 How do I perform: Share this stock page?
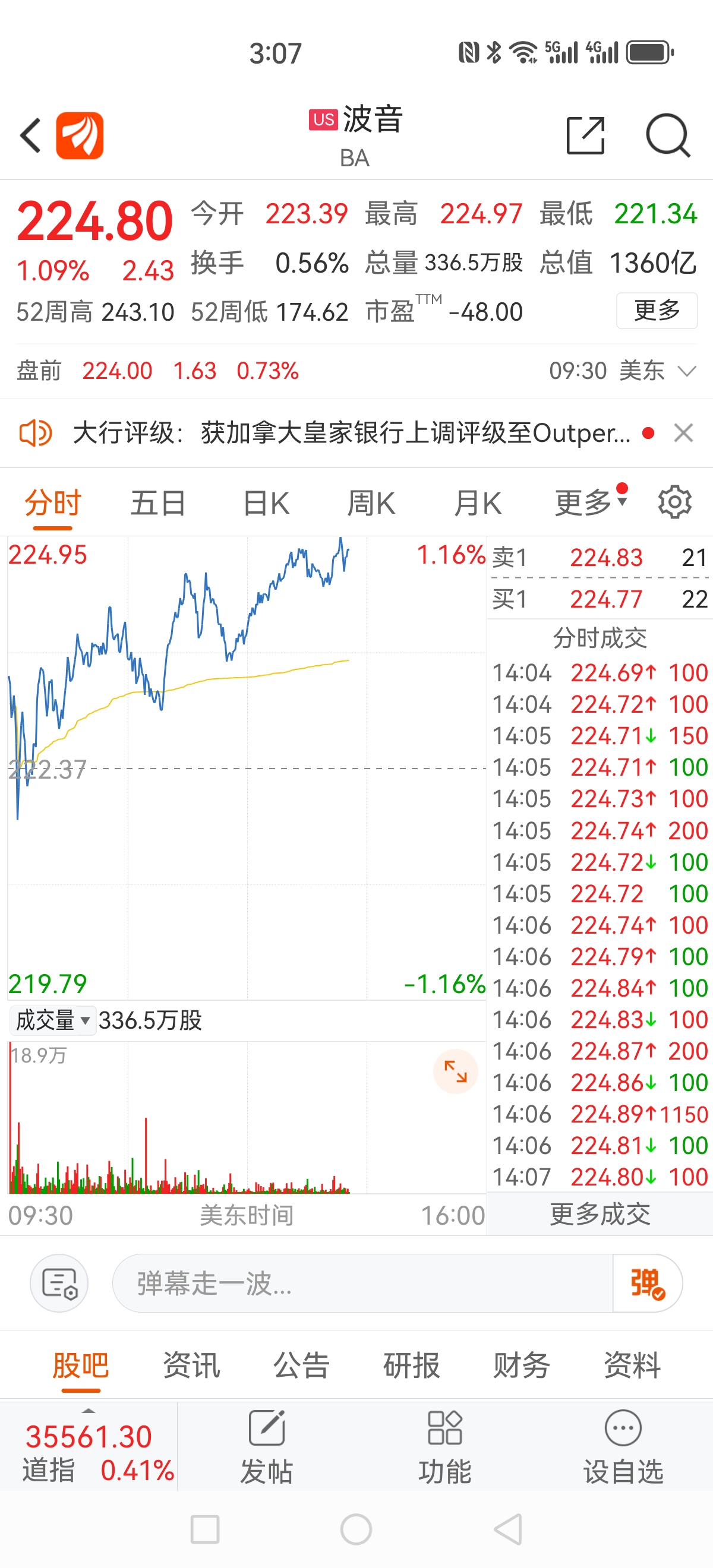(585, 135)
